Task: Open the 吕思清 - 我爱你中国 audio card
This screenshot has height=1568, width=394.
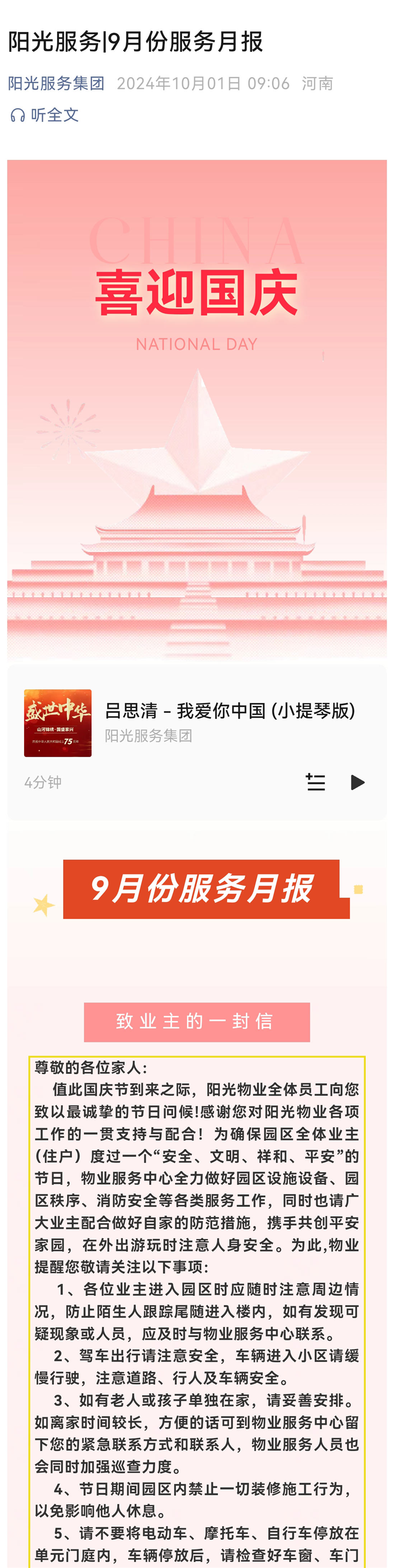Action: click(229, 711)
